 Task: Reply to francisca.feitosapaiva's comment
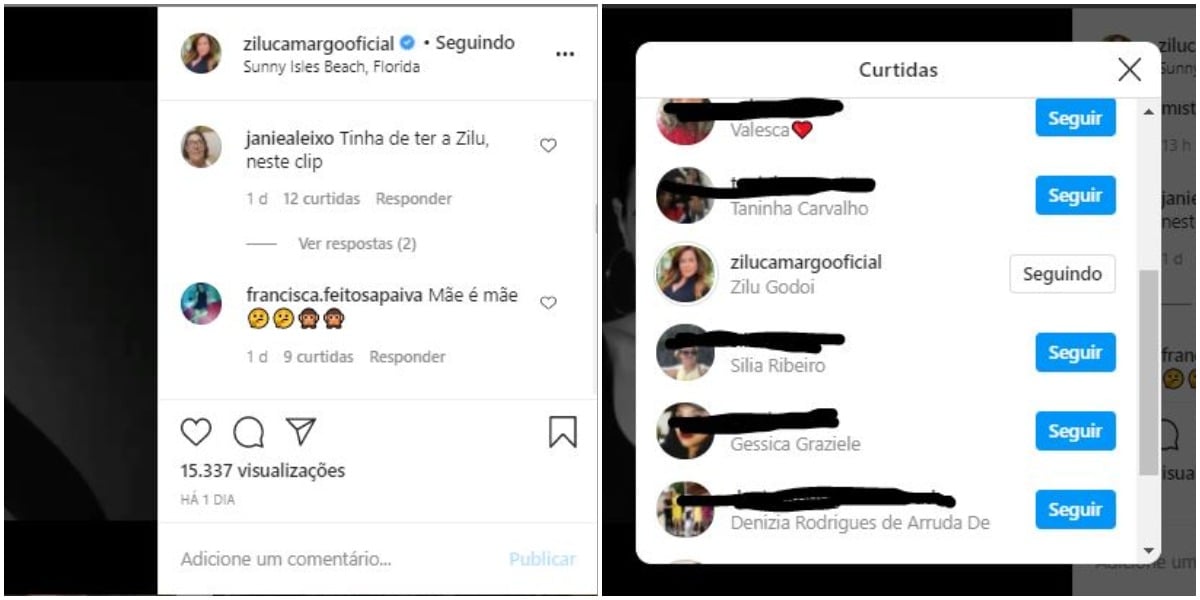tap(407, 357)
